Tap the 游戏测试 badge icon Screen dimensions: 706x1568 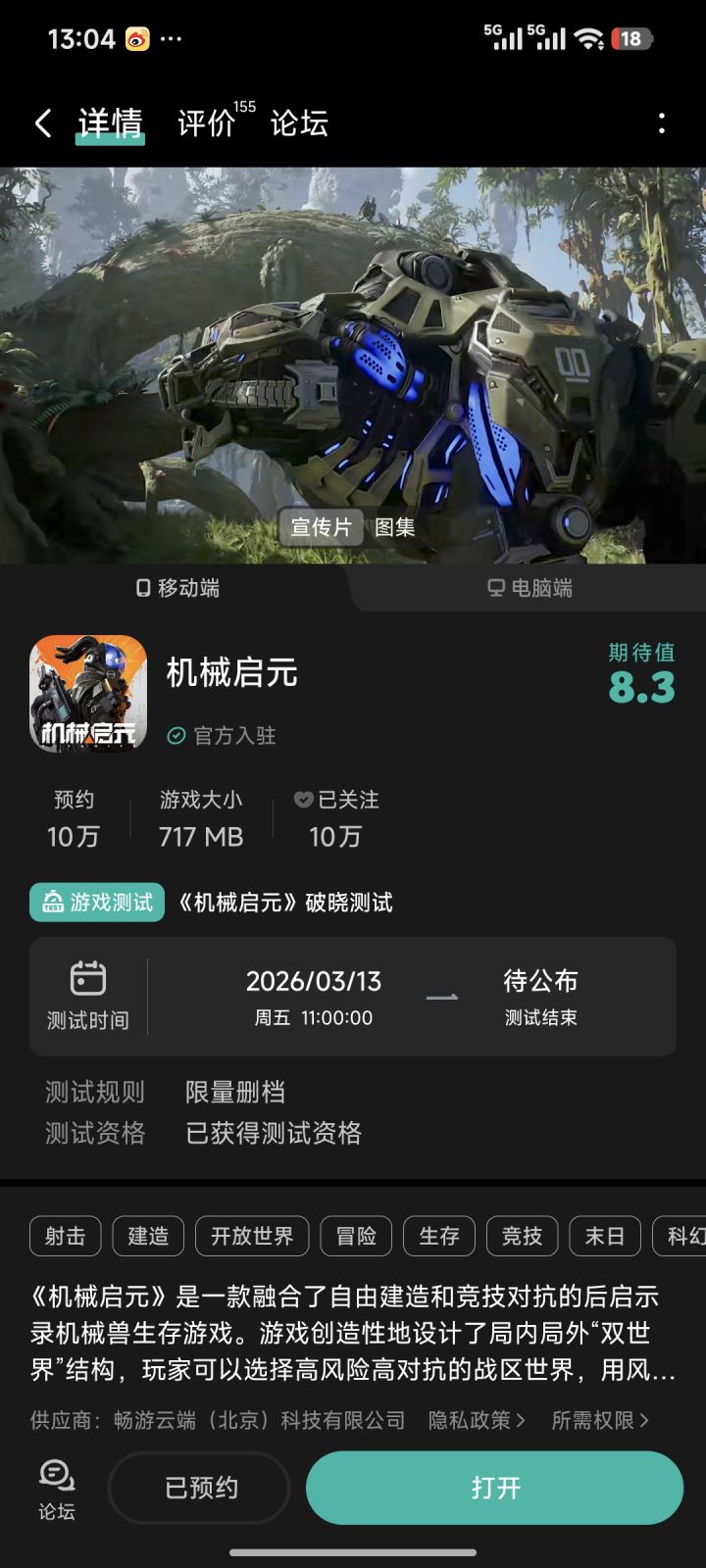pos(55,902)
